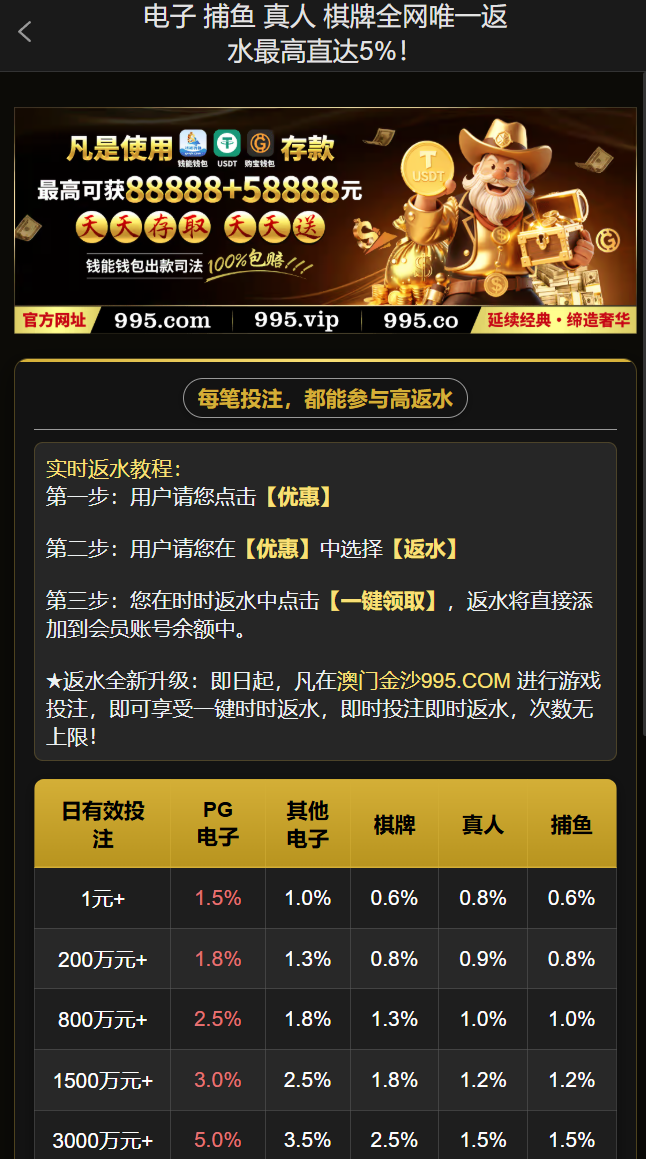Open the USDT deposit bonus banner
The height and width of the screenshot is (1159, 646).
pos(325,220)
